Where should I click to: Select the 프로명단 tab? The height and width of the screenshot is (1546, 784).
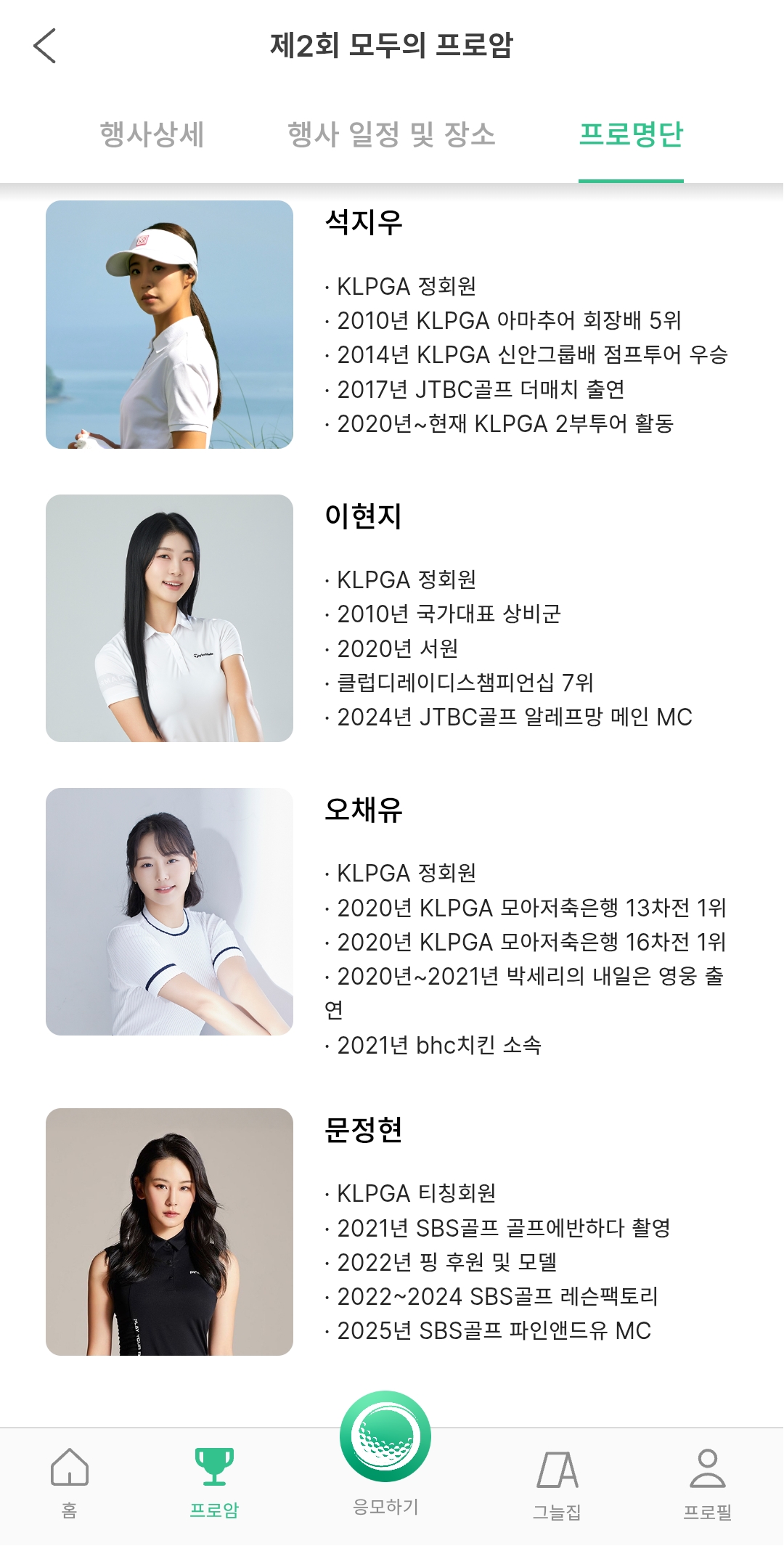click(630, 134)
